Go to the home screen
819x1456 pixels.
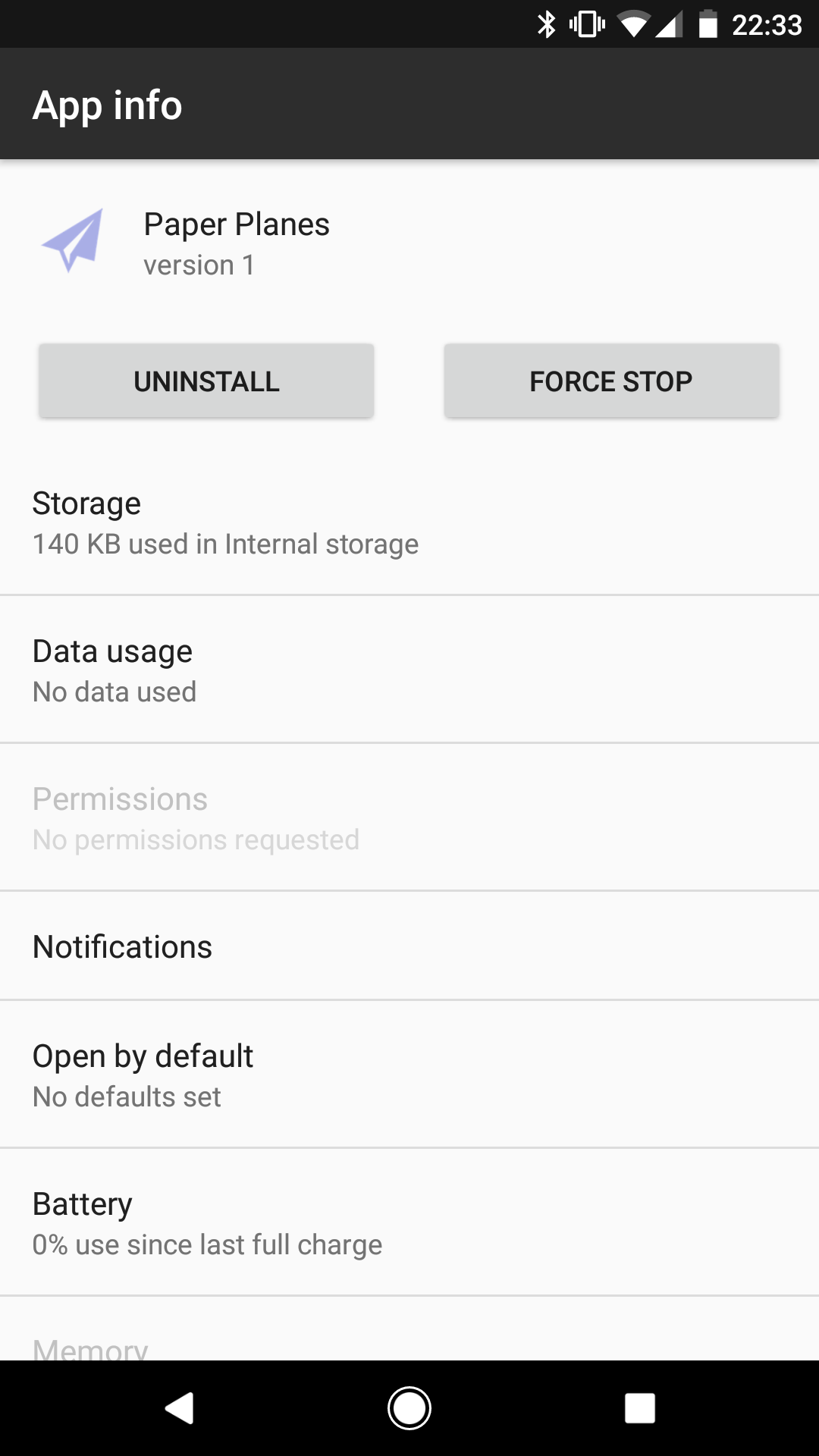point(409,1408)
